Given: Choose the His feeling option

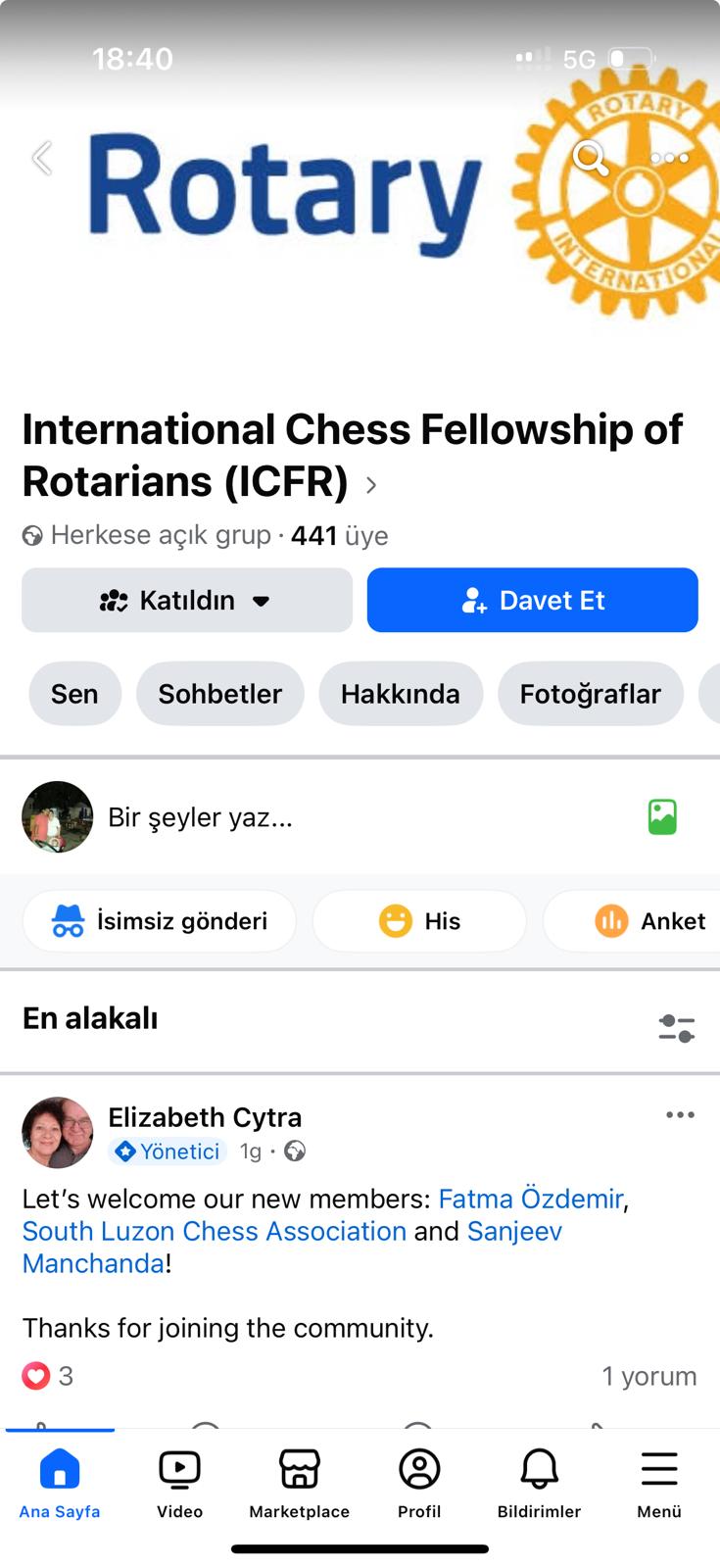Looking at the screenshot, I should (419, 921).
